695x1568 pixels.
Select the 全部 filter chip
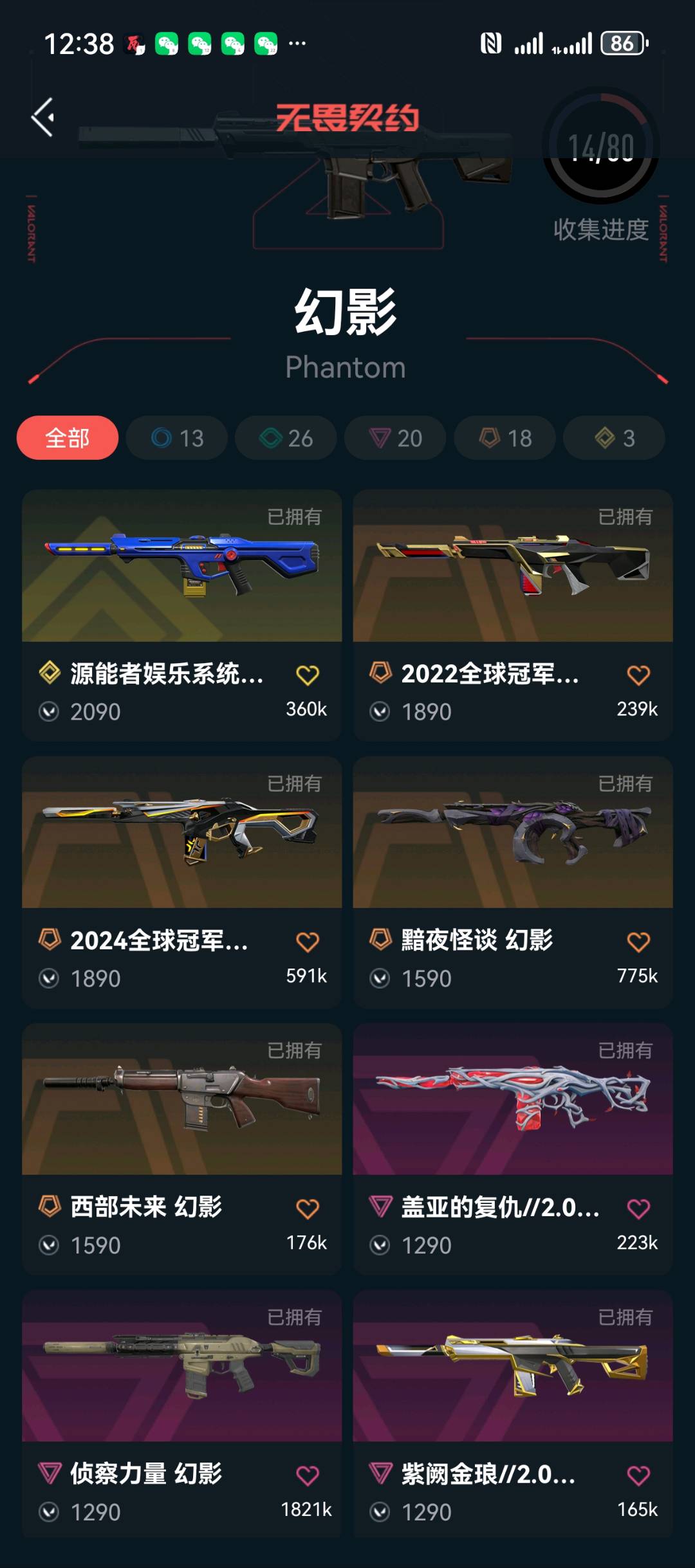68,438
